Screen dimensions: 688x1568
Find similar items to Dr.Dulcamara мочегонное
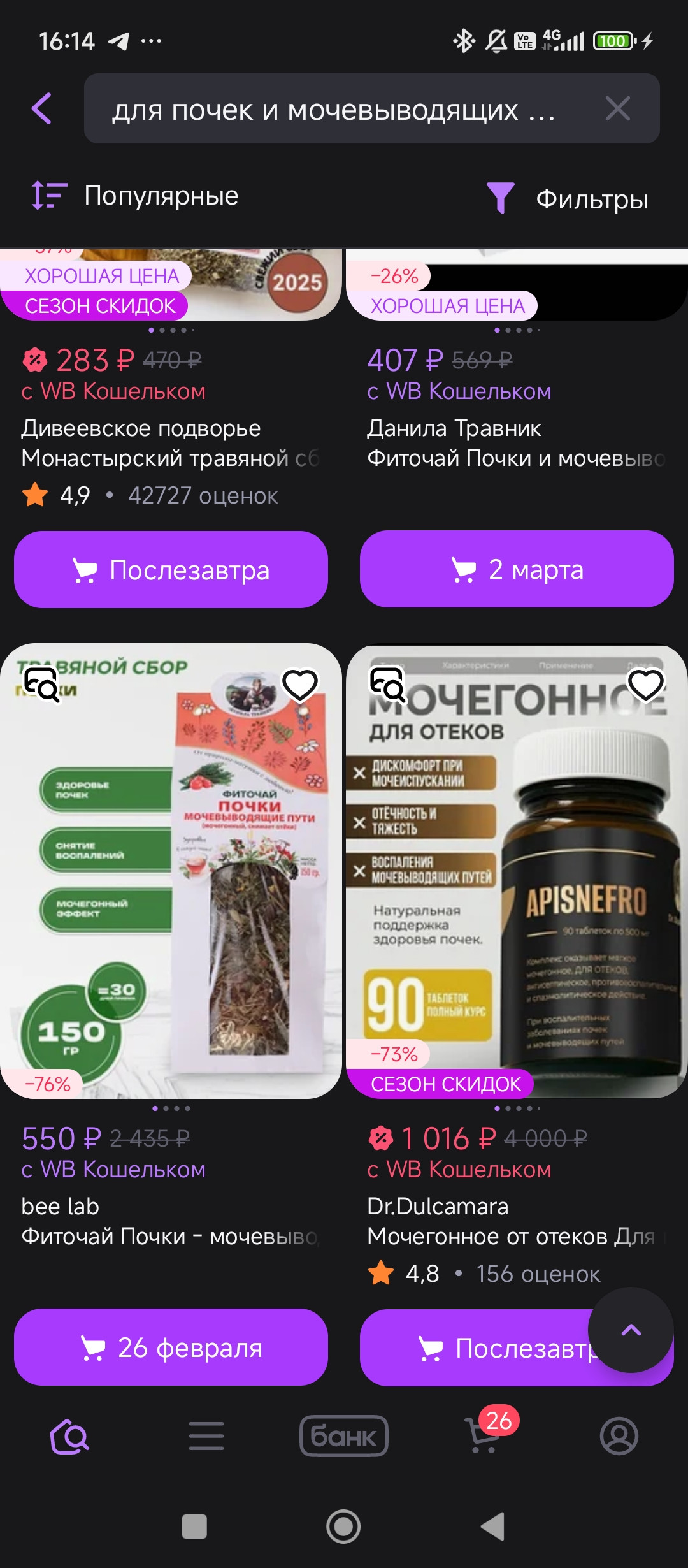[387, 685]
